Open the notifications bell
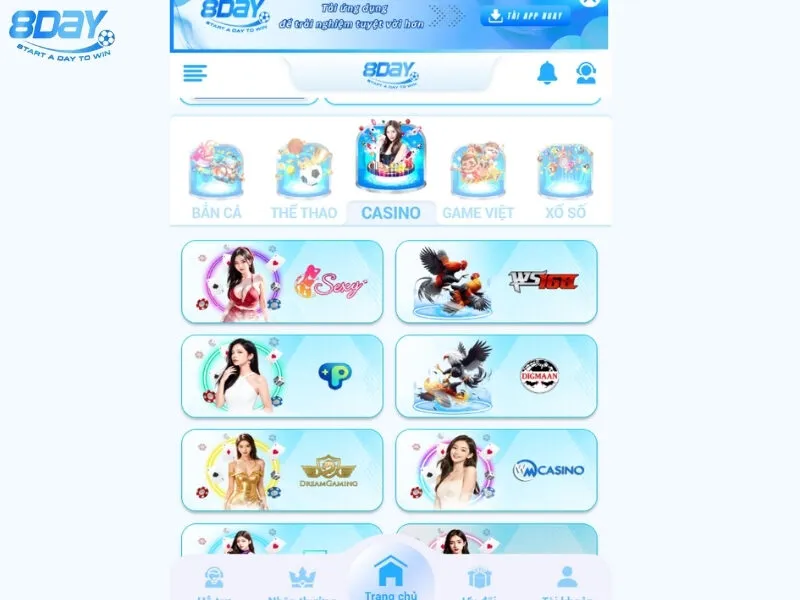This screenshot has height=600, width=800. coord(547,72)
